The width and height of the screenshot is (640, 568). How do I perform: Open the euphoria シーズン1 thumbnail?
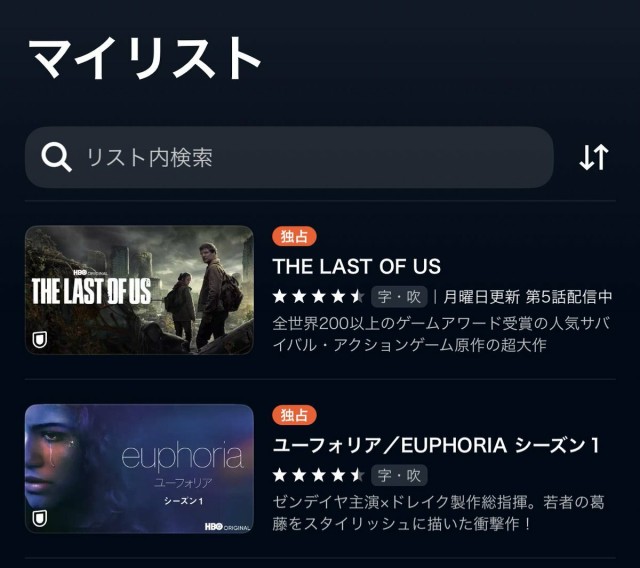139,469
